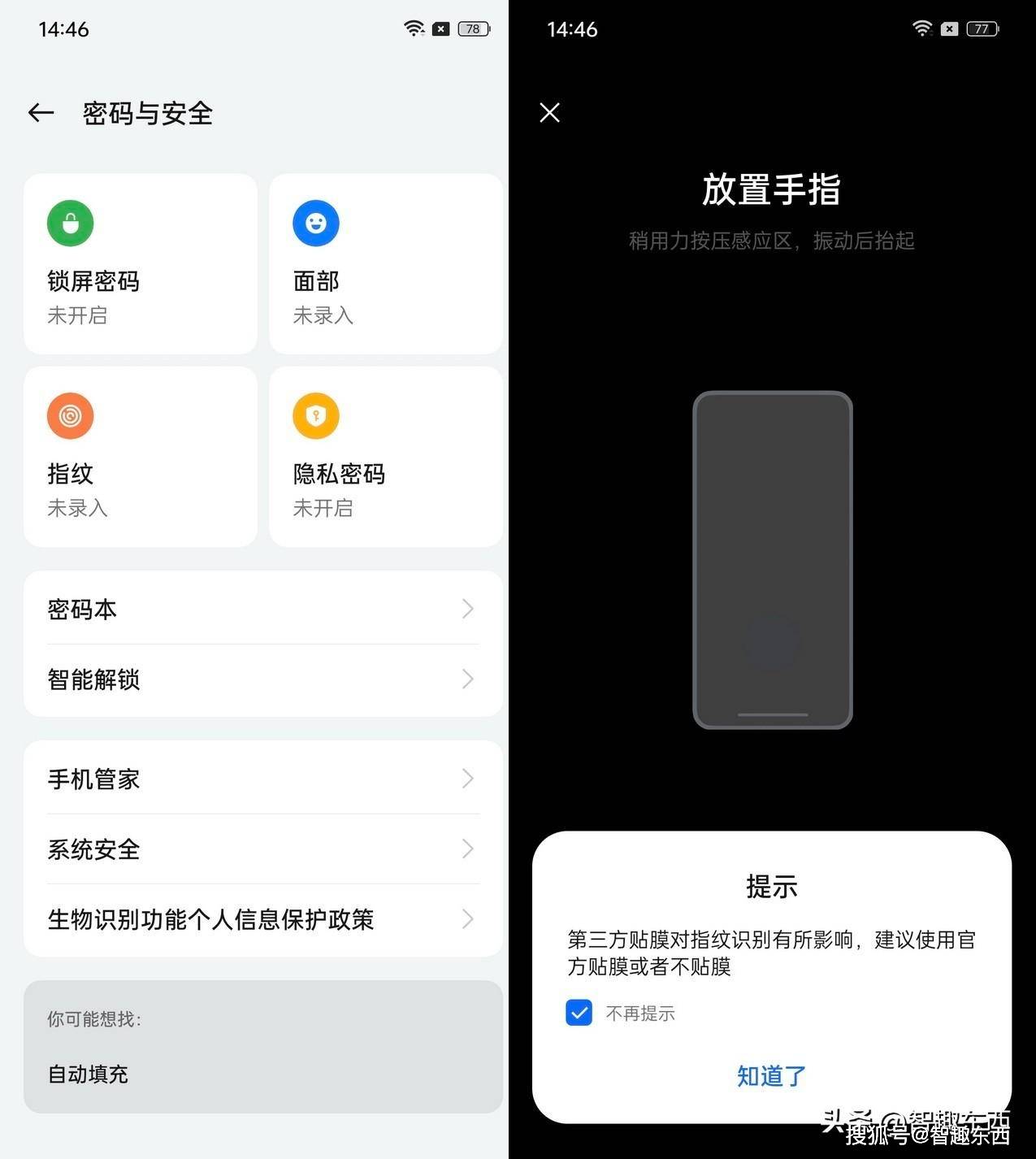
Task: Uncheck the 不再提示 checkbox
Action: pos(579,1013)
